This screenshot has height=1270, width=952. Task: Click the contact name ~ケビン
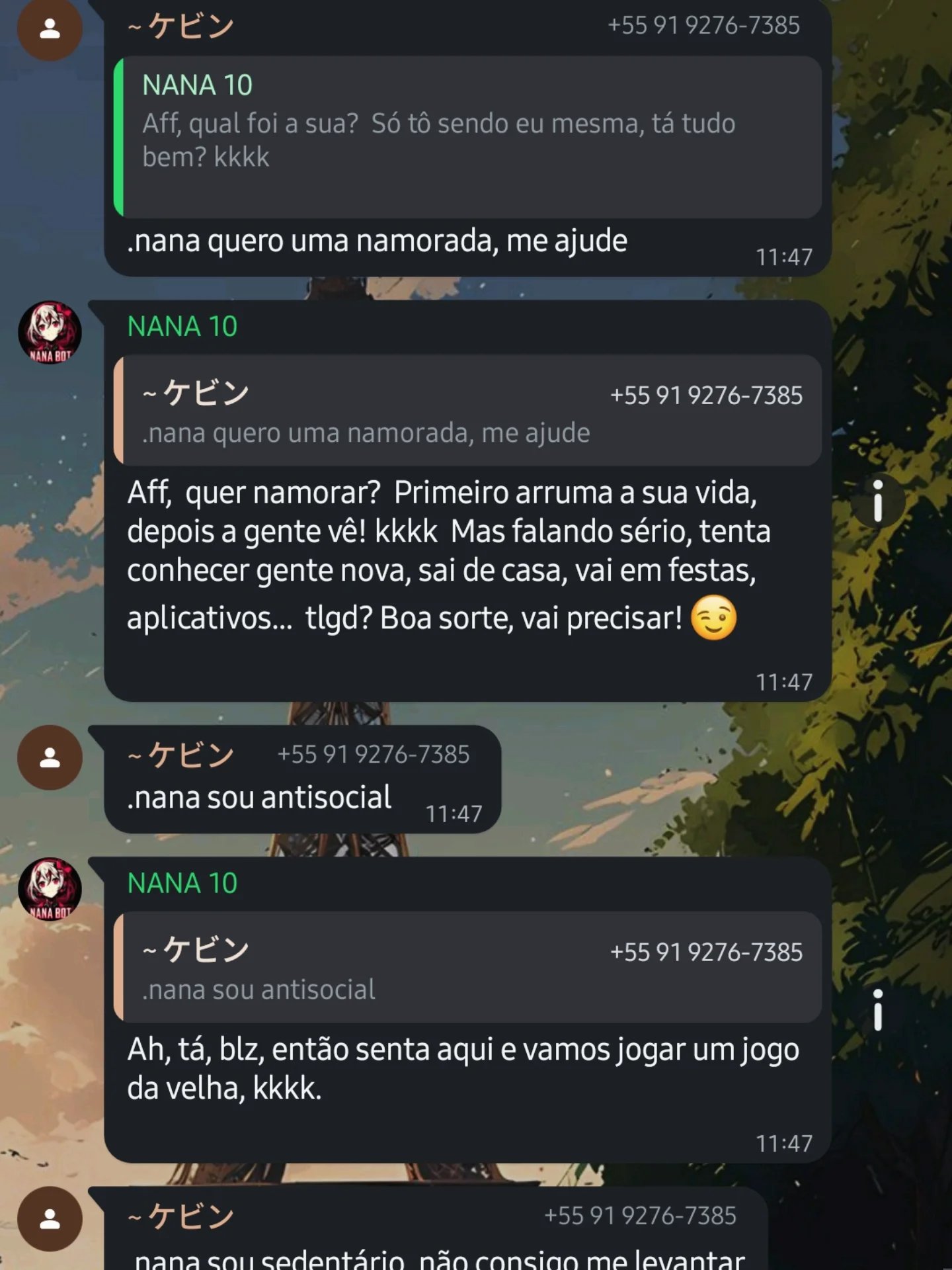178,25
